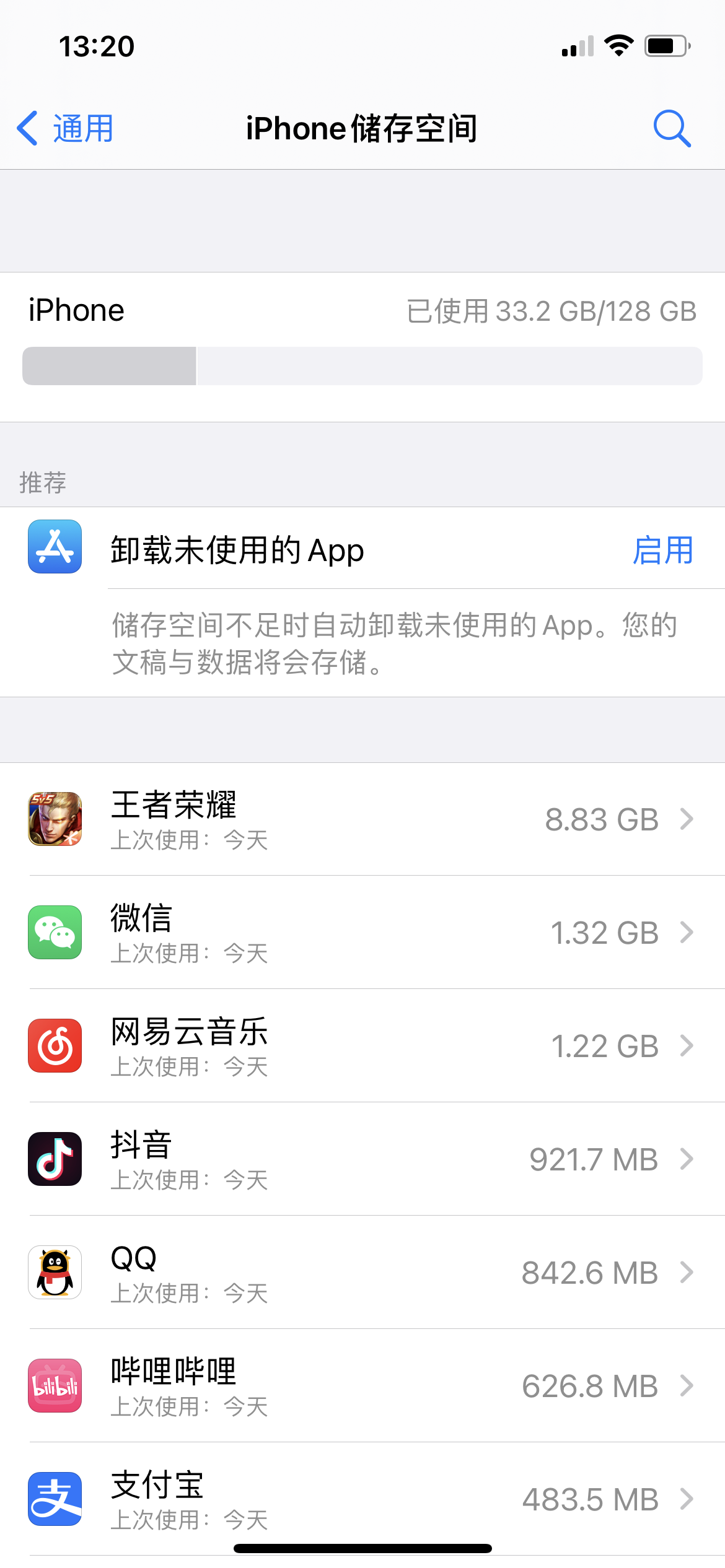Go back to 通用 settings
Screen dimensions: 725x1568
pyautogui.click(x=65, y=129)
